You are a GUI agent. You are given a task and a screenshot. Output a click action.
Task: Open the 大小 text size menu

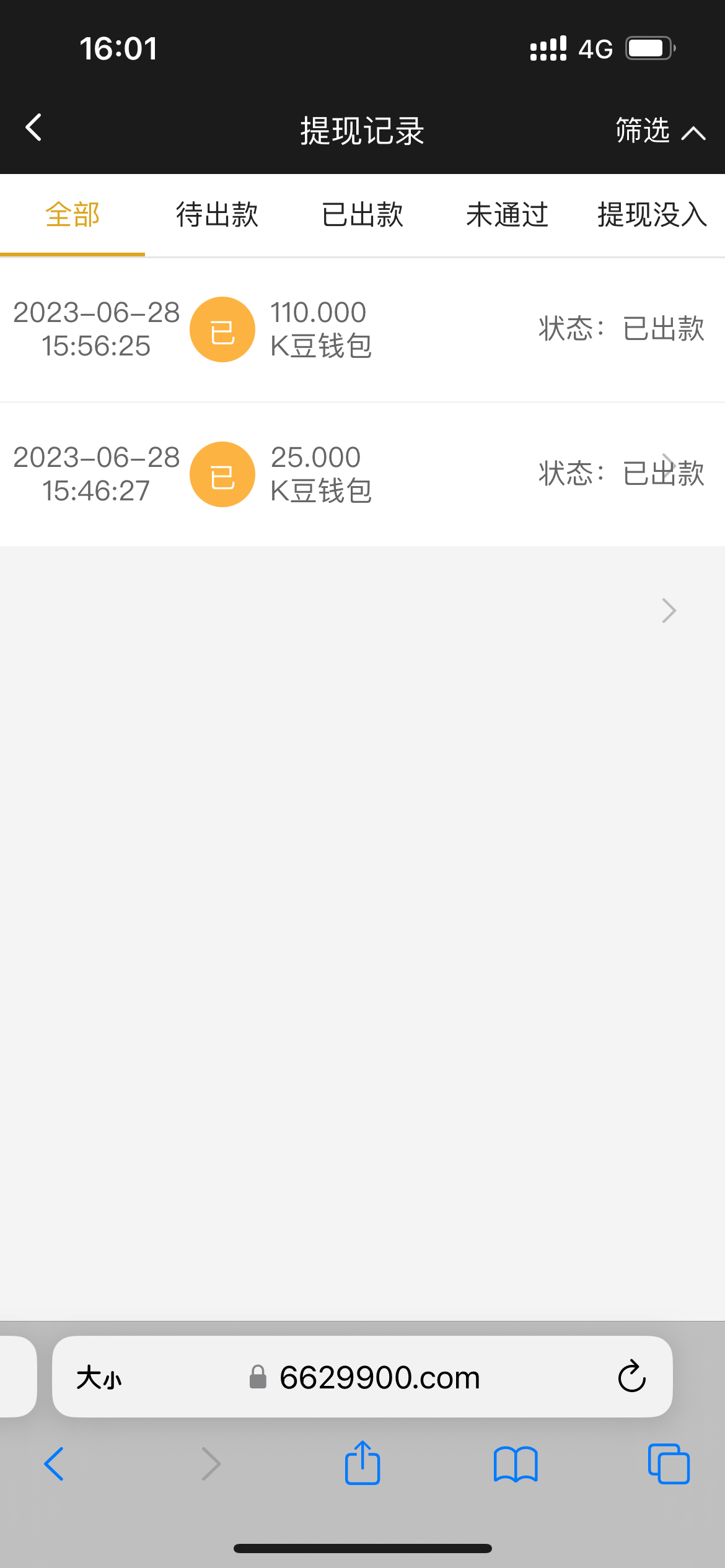99,1378
